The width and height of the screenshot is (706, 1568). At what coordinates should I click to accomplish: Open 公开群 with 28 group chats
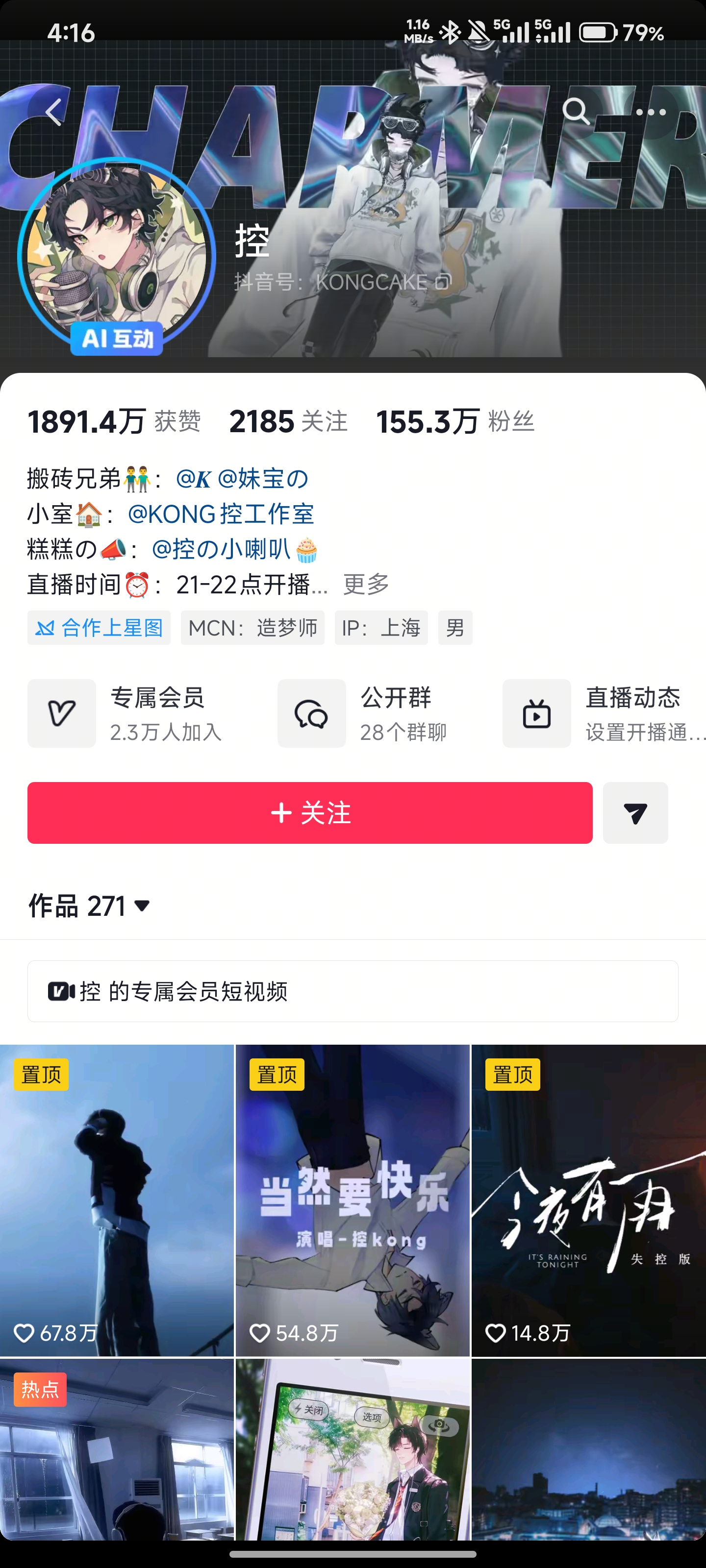(362, 713)
